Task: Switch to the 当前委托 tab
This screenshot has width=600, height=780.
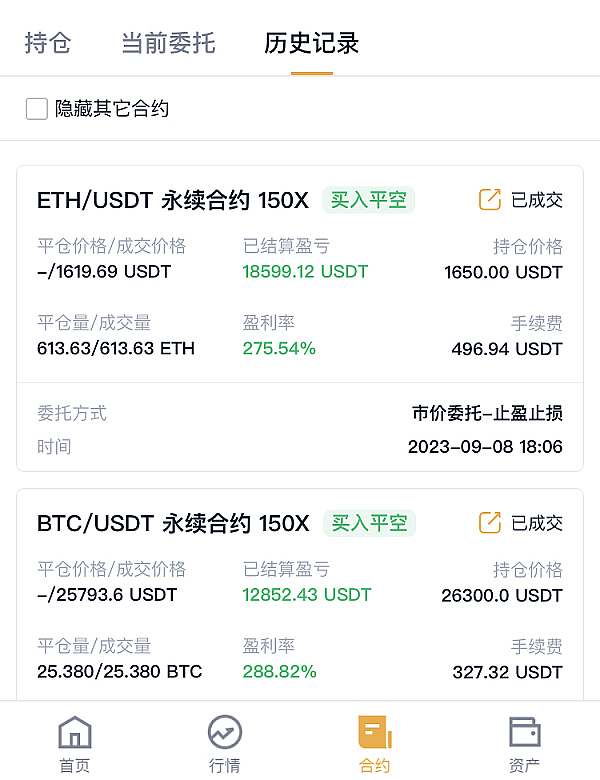Action: tap(167, 44)
